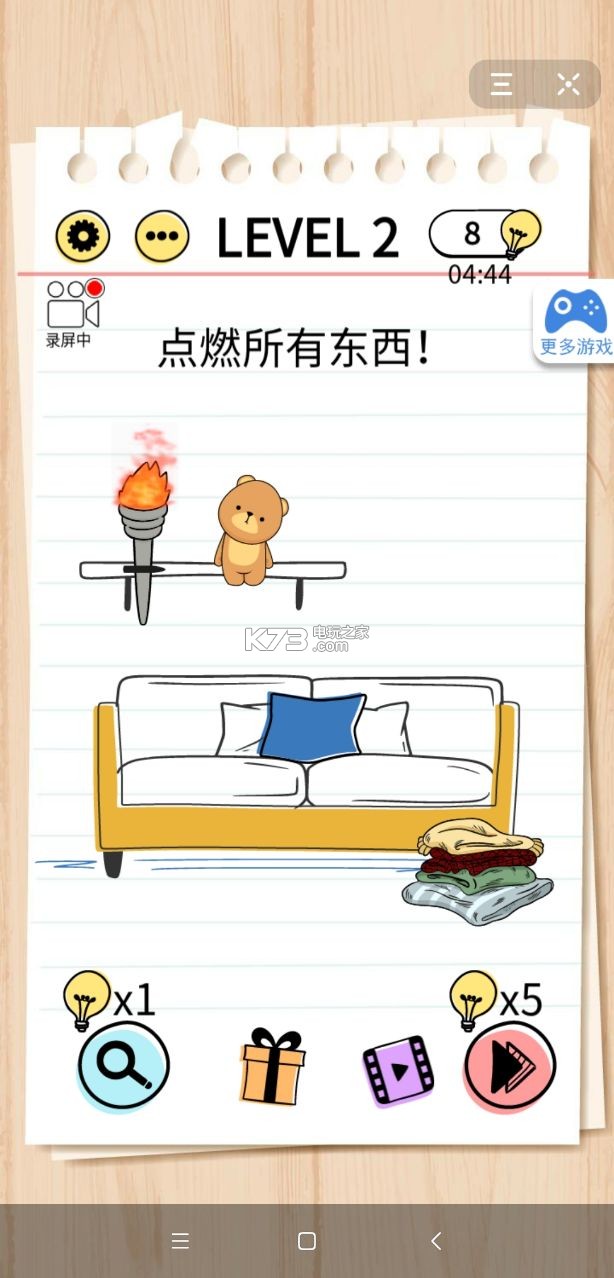
Task: Tap the lightbulb hint counter
Action: click(x=485, y=235)
